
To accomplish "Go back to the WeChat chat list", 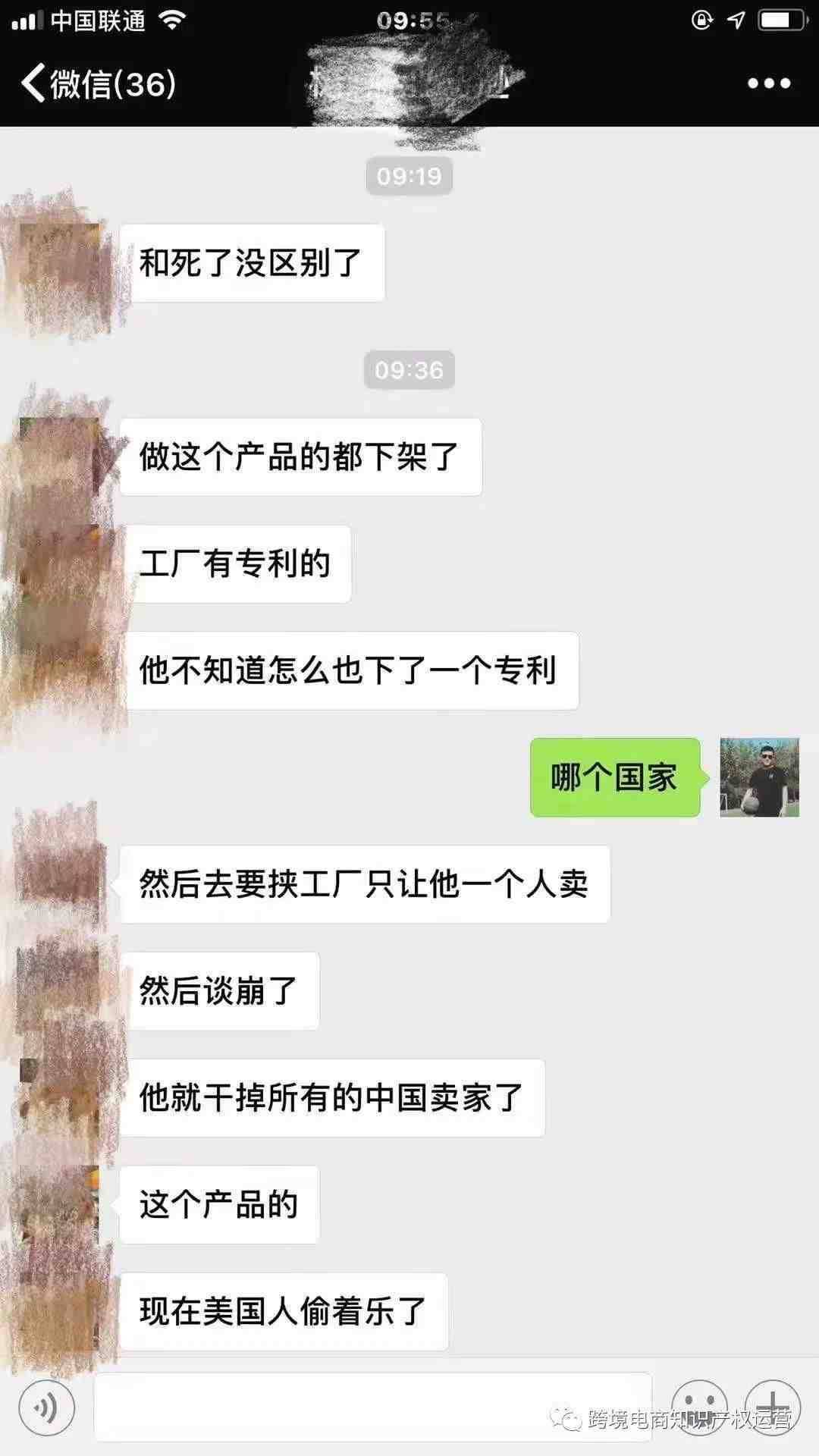I will point(99,83).
